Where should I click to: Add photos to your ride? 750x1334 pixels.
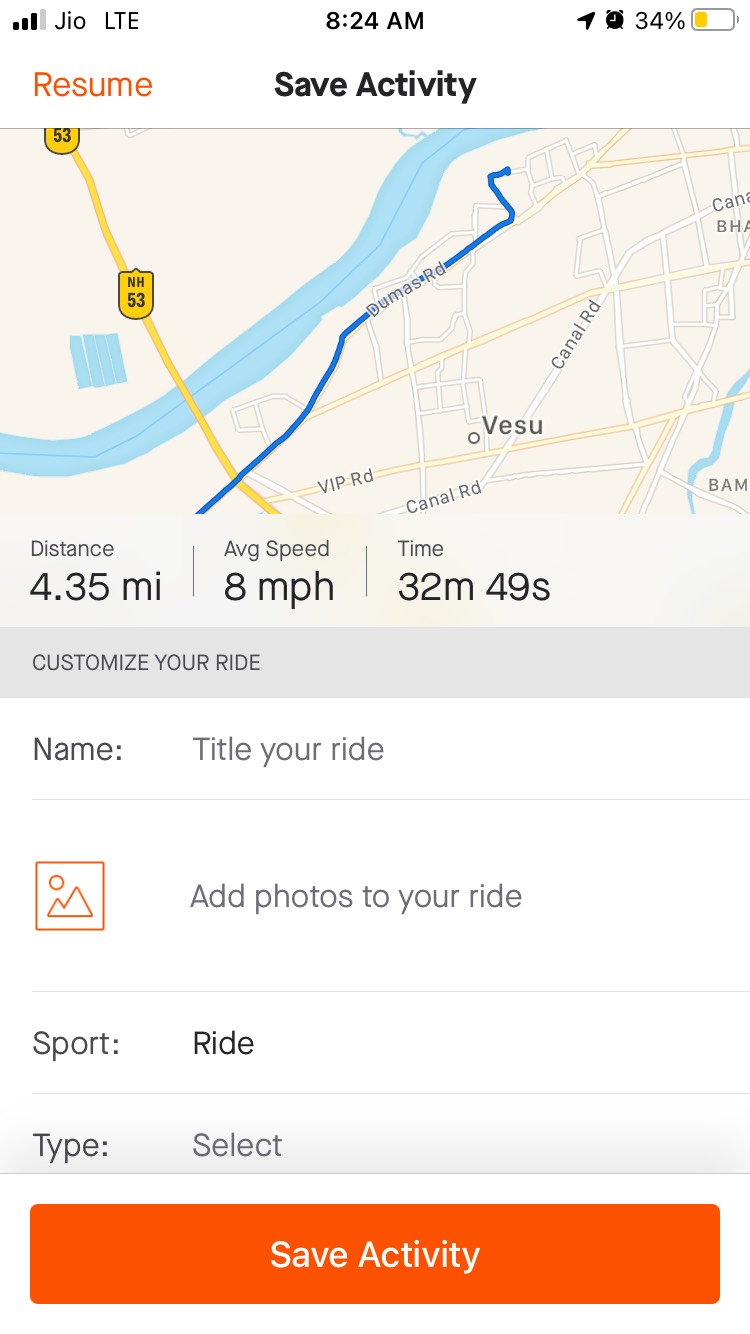coord(391,896)
